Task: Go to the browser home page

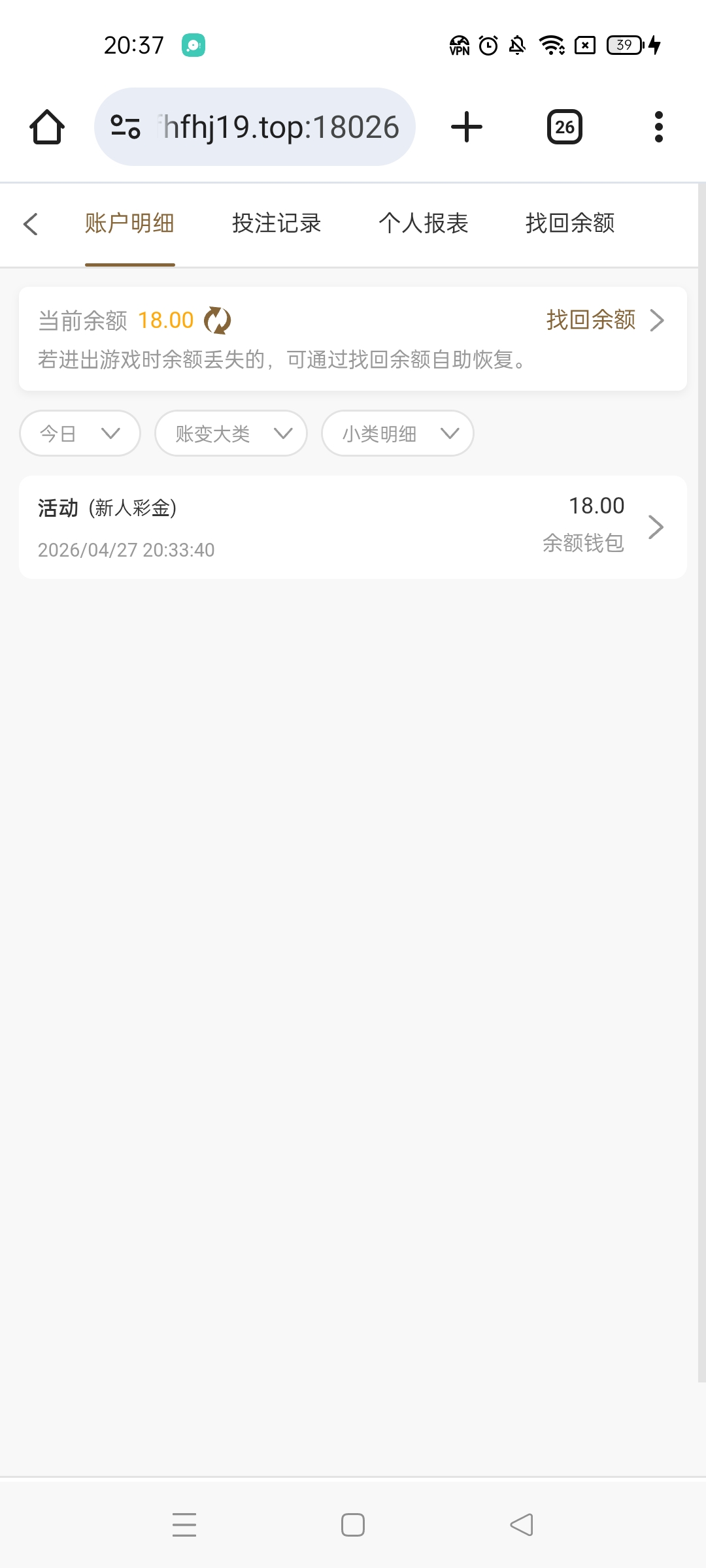Action: [47, 127]
